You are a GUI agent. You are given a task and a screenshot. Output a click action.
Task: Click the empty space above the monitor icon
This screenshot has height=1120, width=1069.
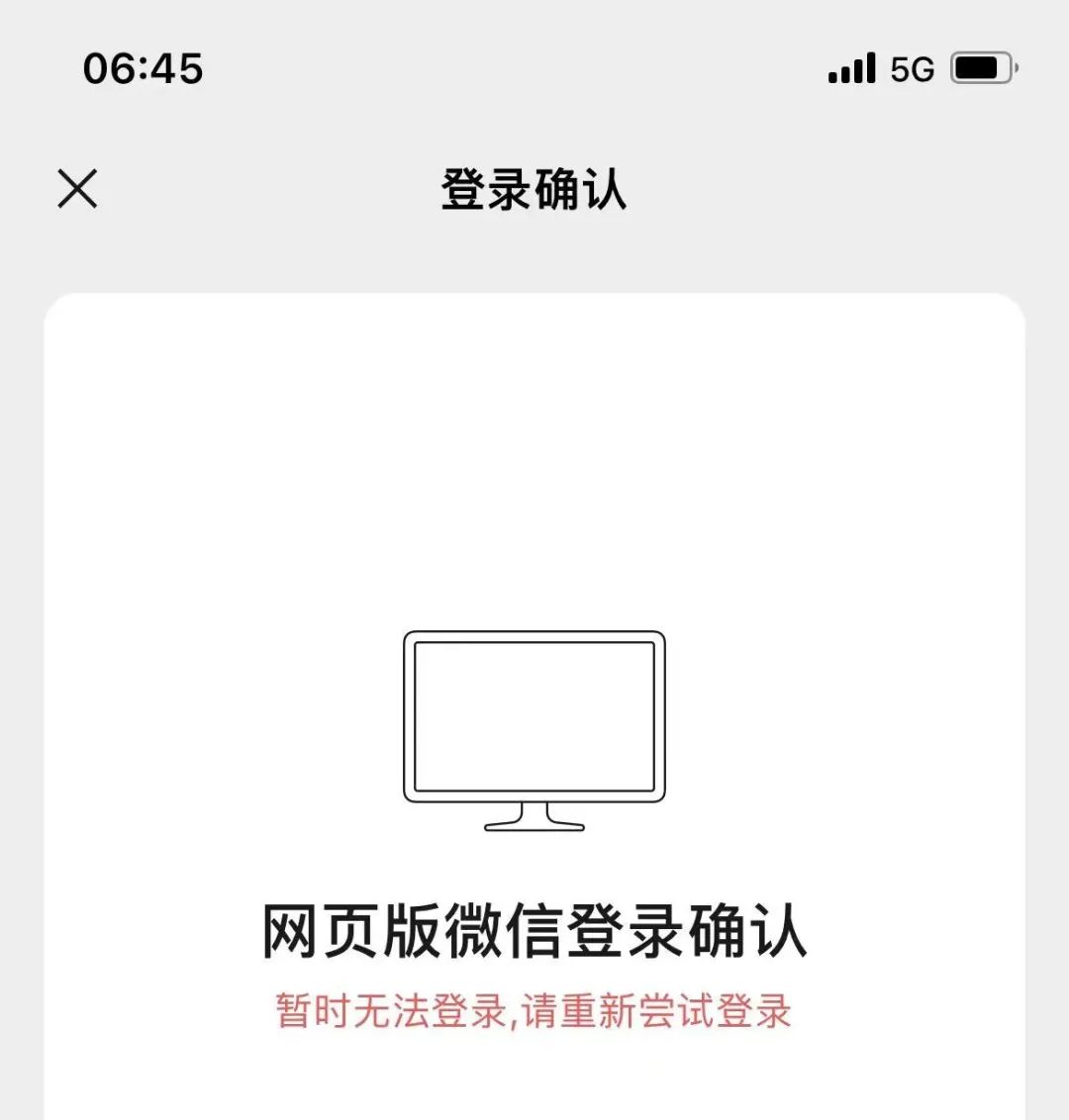534,465
